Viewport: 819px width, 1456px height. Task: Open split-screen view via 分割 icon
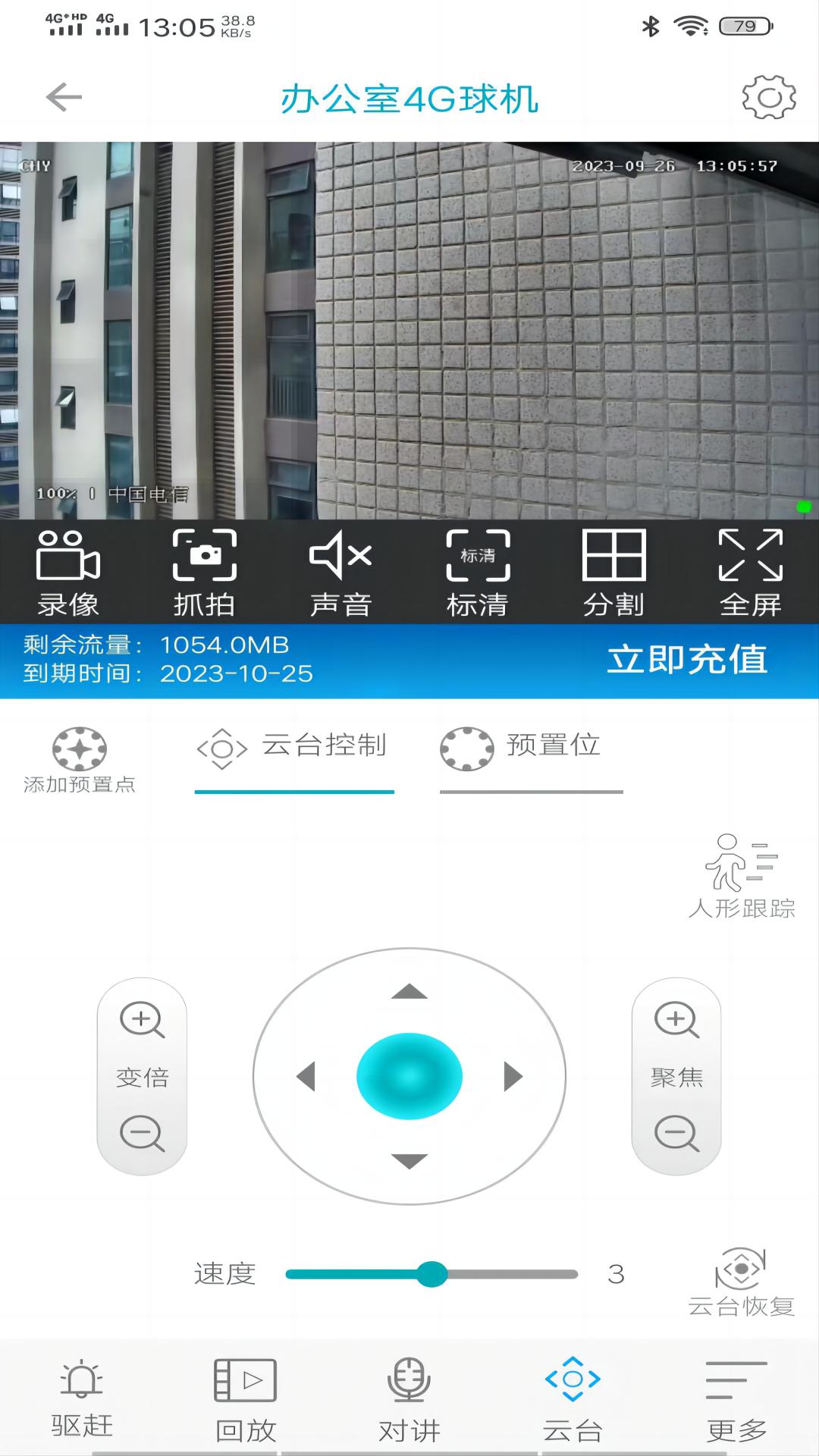point(614,569)
